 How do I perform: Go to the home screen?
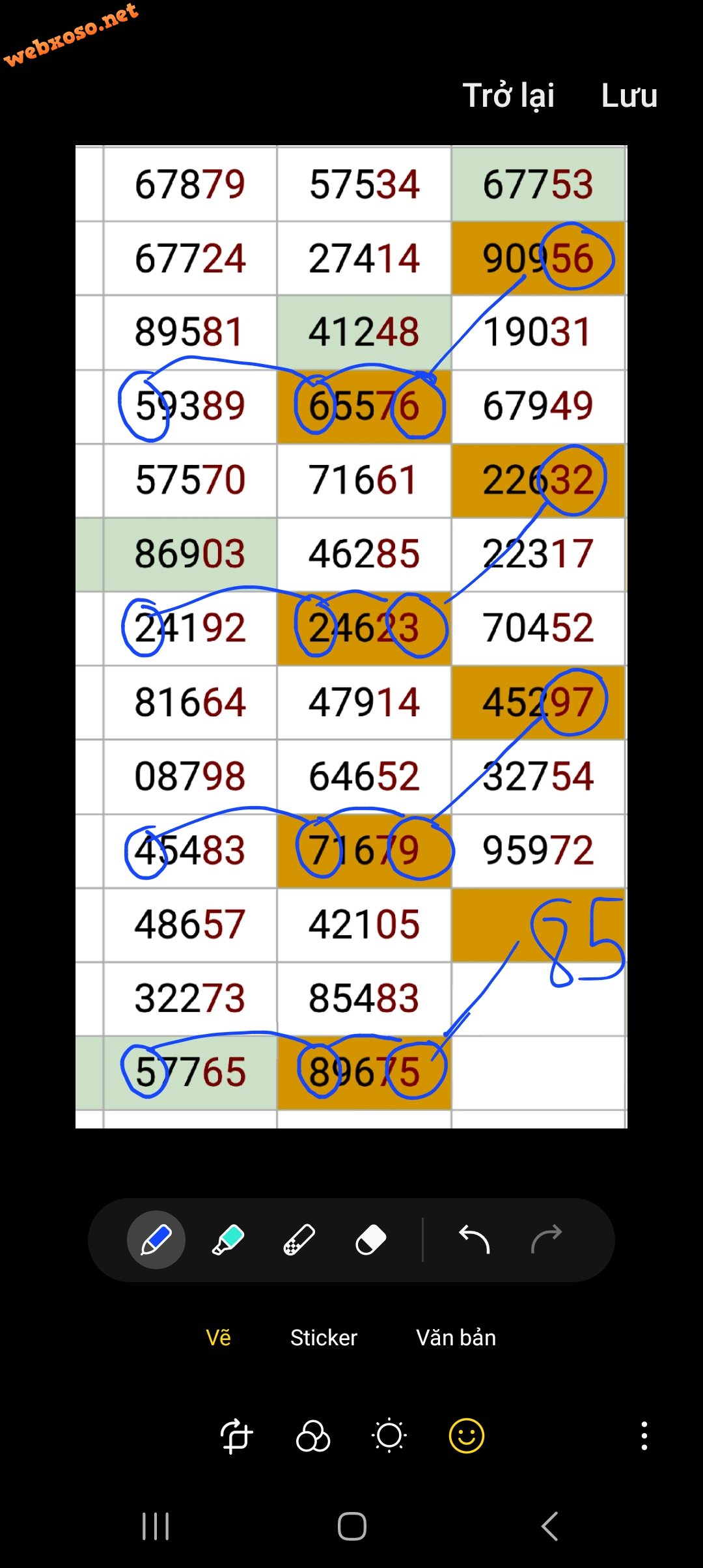[x=352, y=1526]
